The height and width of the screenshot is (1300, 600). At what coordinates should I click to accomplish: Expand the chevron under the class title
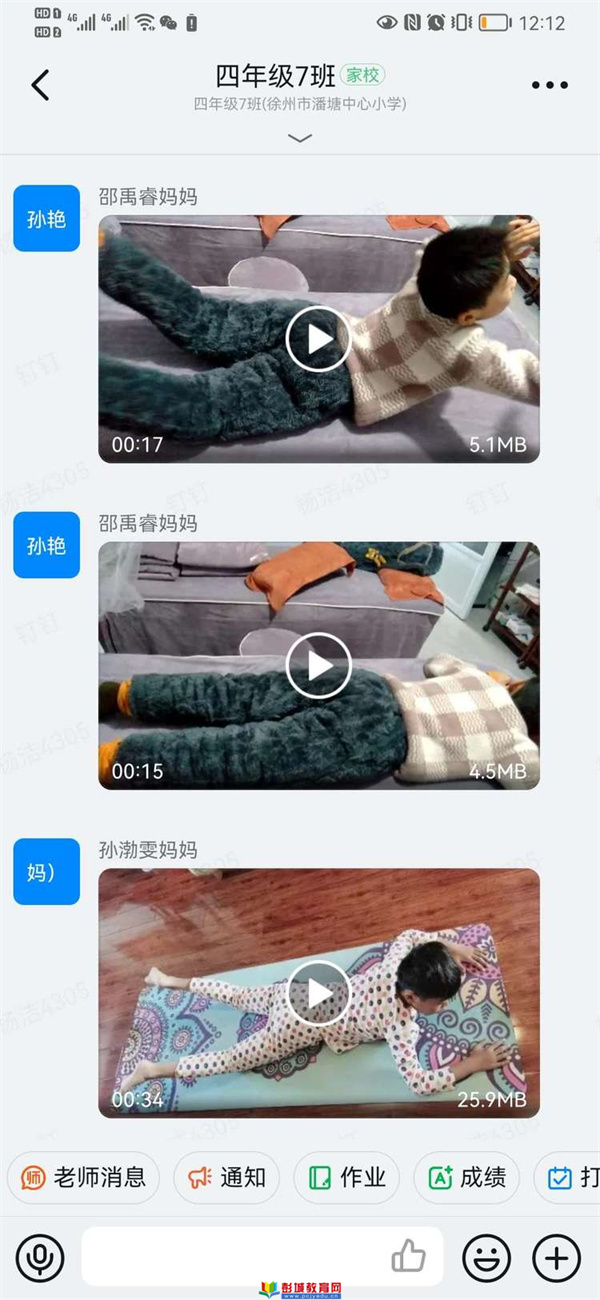pos(300,138)
